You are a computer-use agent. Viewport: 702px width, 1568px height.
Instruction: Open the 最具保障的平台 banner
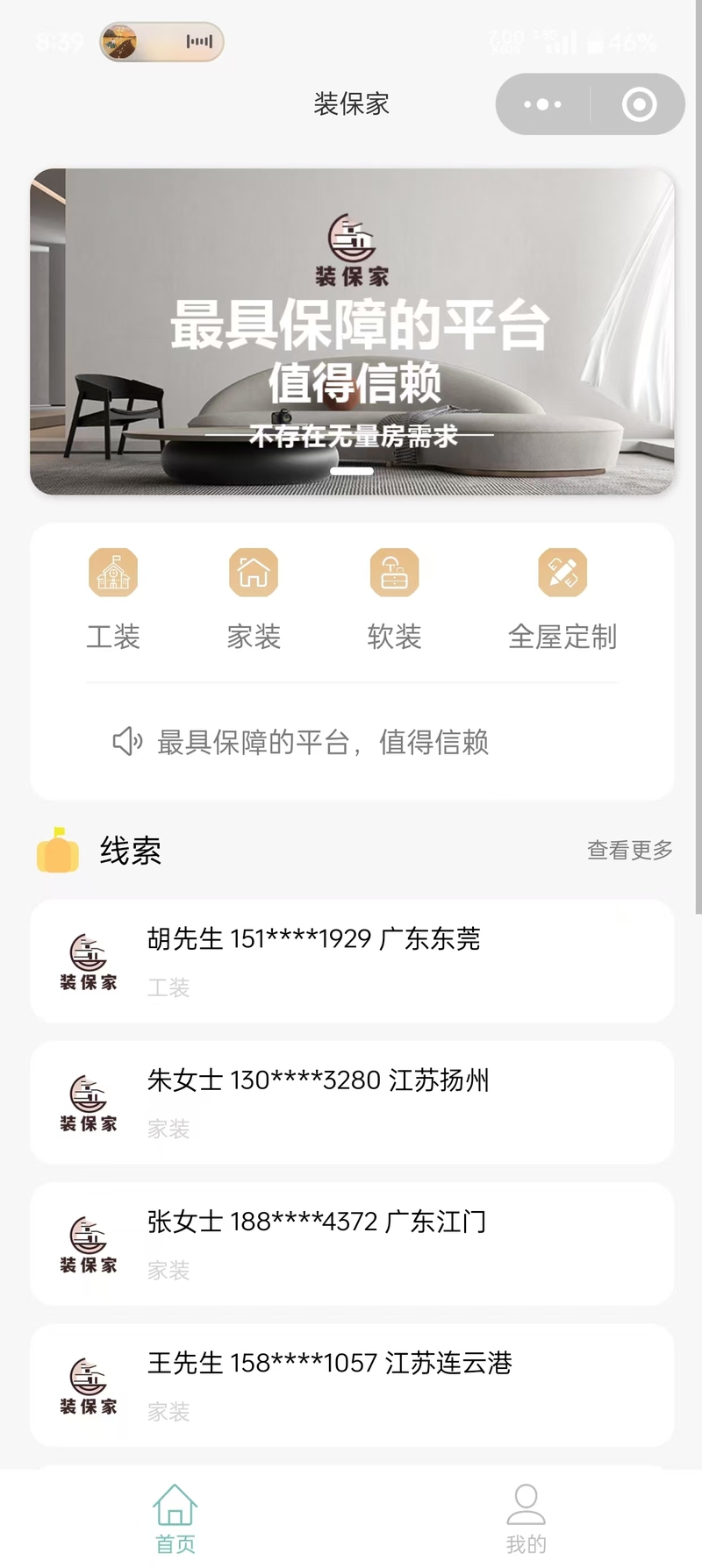(352, 331)
